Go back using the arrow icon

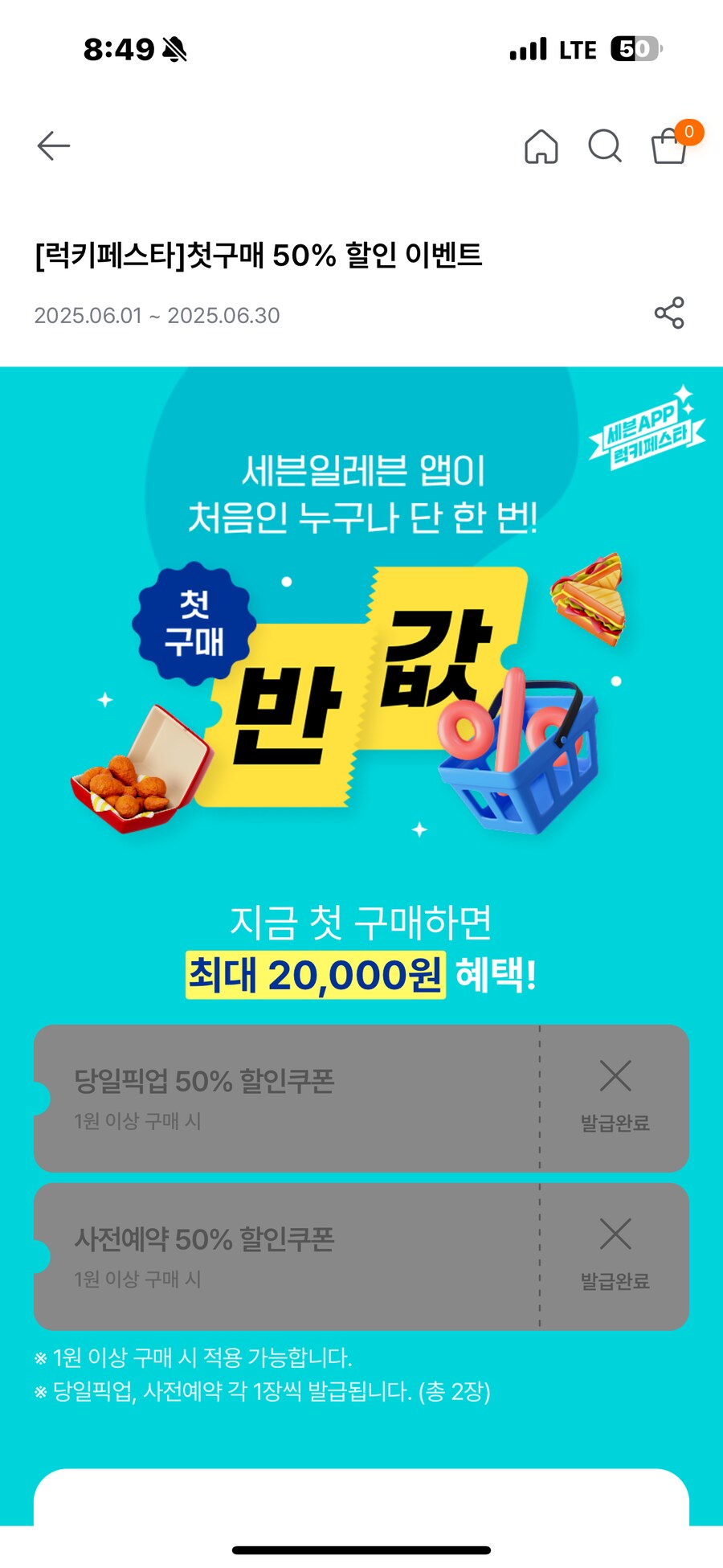click(54, 146)
